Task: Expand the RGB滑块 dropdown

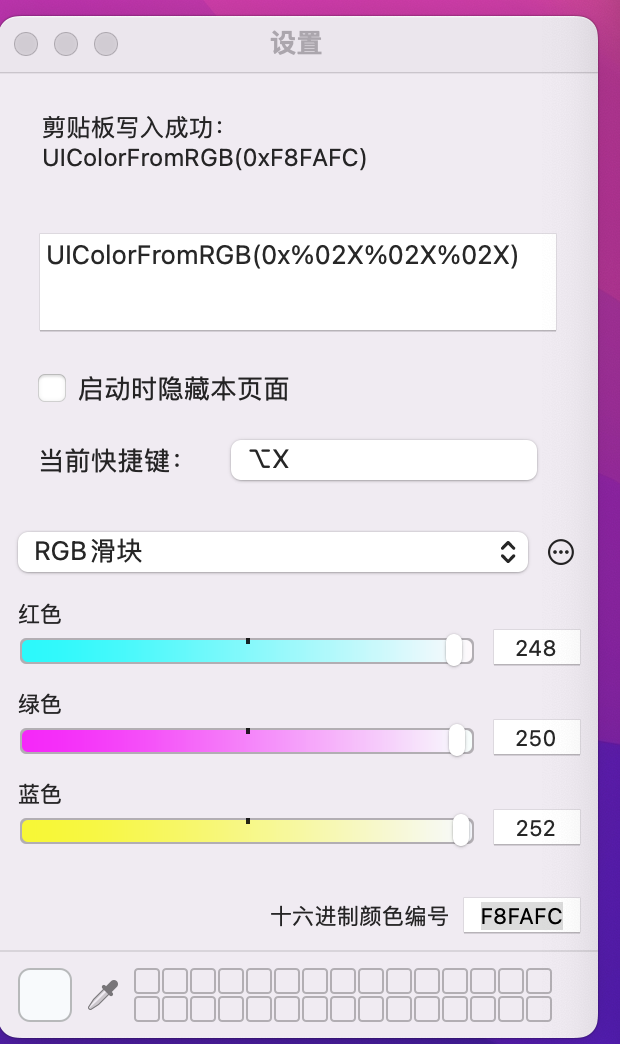Action: click(x=272, y=551)
